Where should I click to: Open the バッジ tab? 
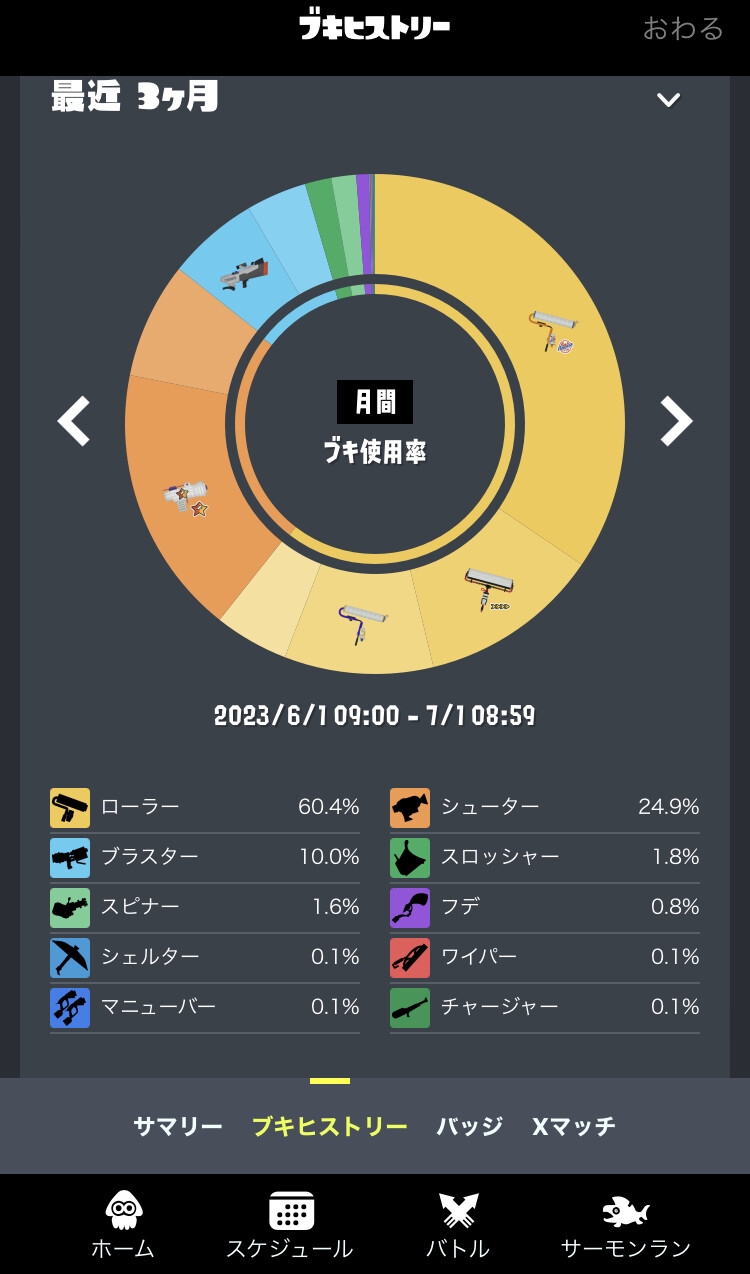tap(469, 1126)
